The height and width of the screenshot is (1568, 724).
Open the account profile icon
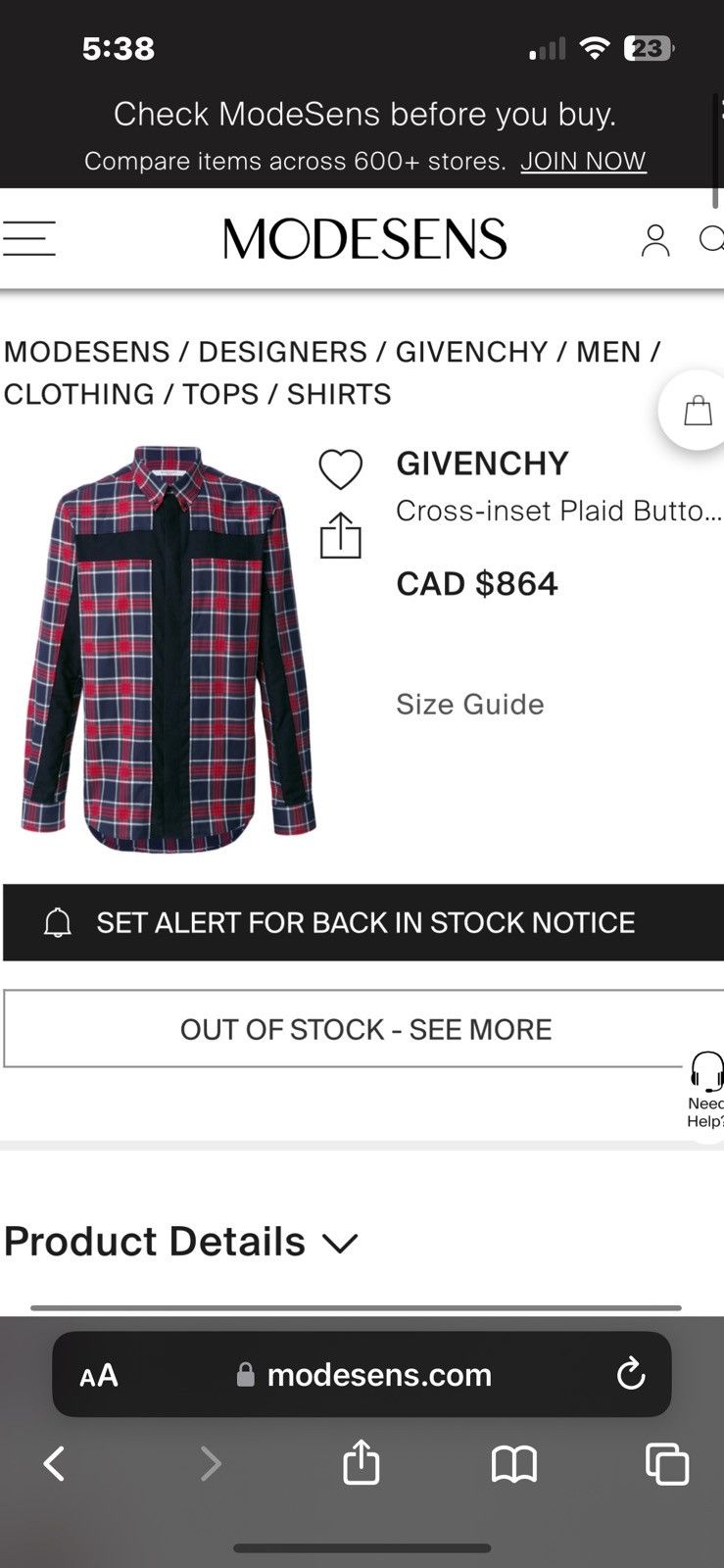pos(654,240)
